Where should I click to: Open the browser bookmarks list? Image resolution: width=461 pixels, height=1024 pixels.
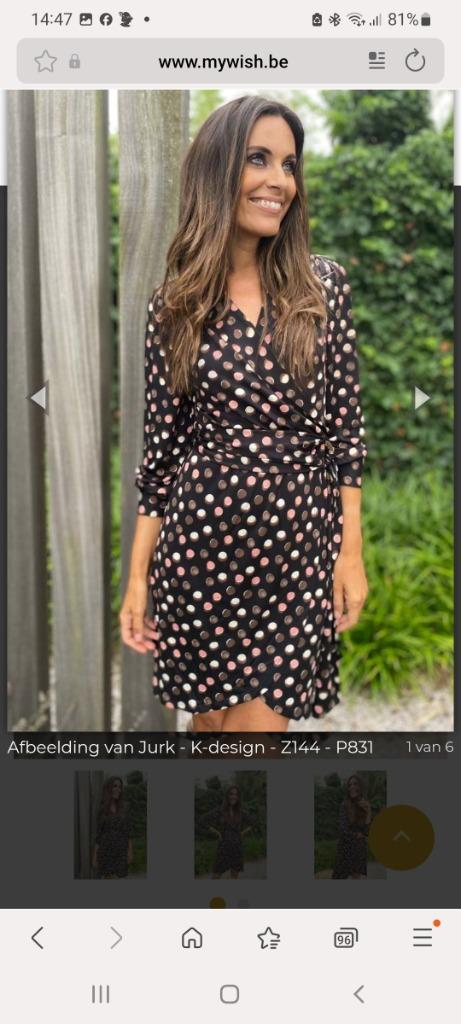(x=268, y=938)
